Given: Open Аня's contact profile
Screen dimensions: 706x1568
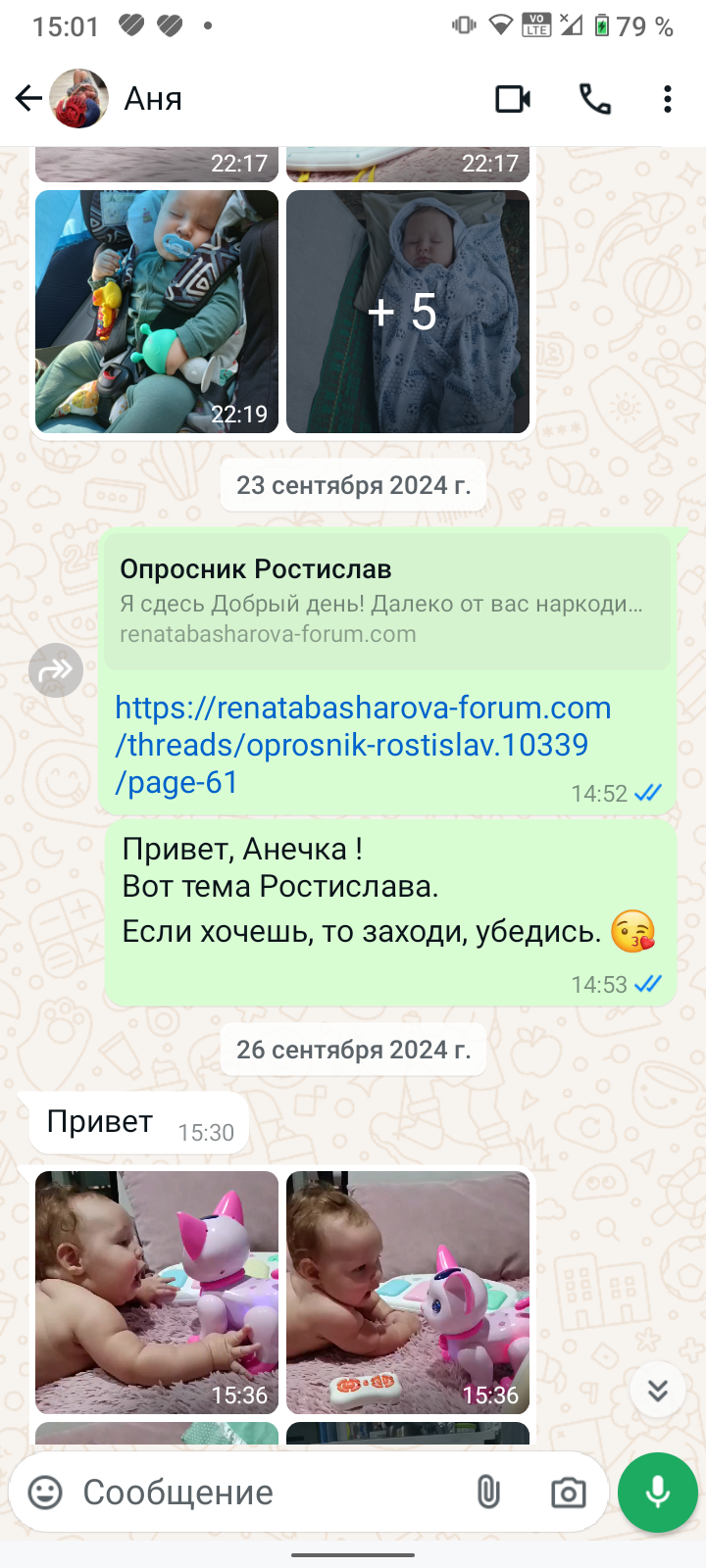Looking at the screenshot, I should click(153, 98).
